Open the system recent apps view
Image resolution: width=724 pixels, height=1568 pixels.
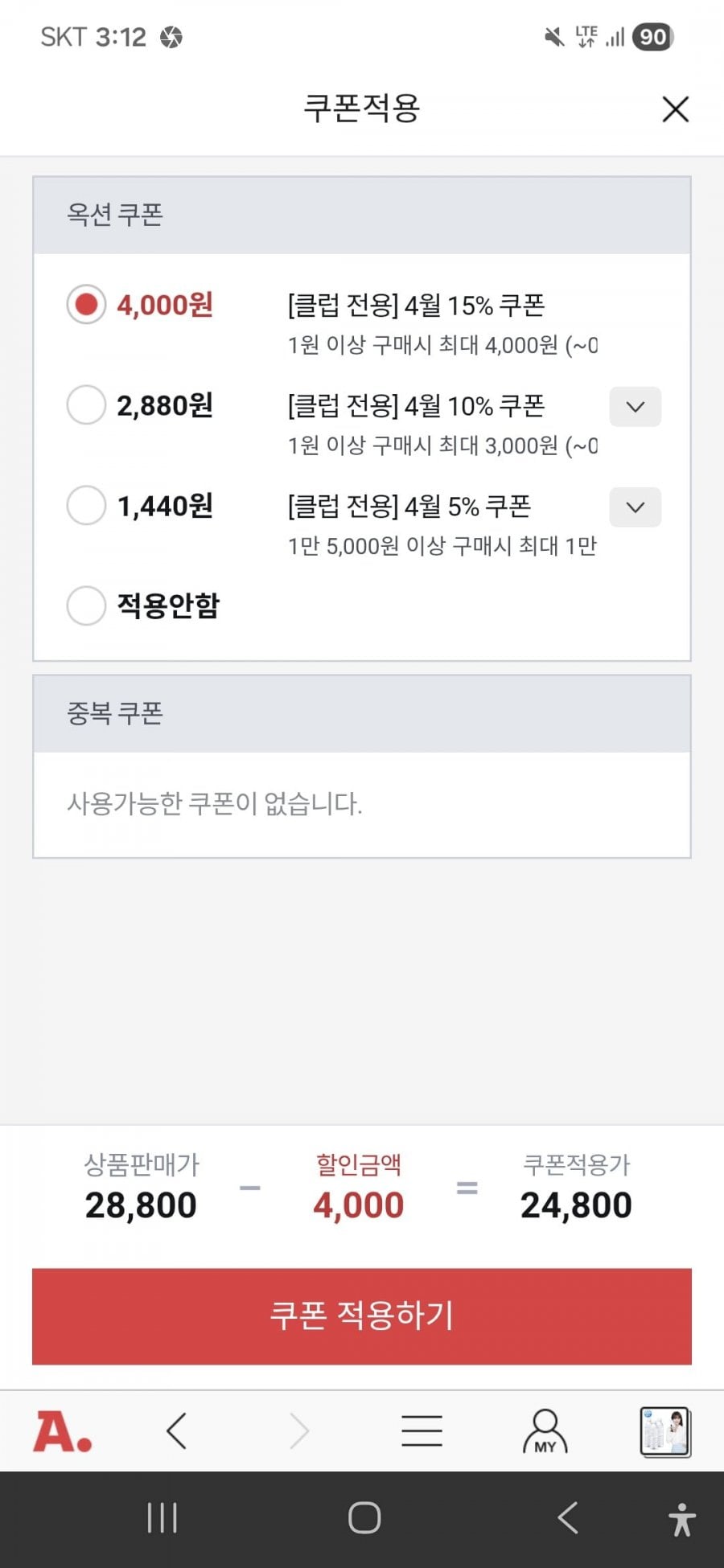click(162, 1518)
